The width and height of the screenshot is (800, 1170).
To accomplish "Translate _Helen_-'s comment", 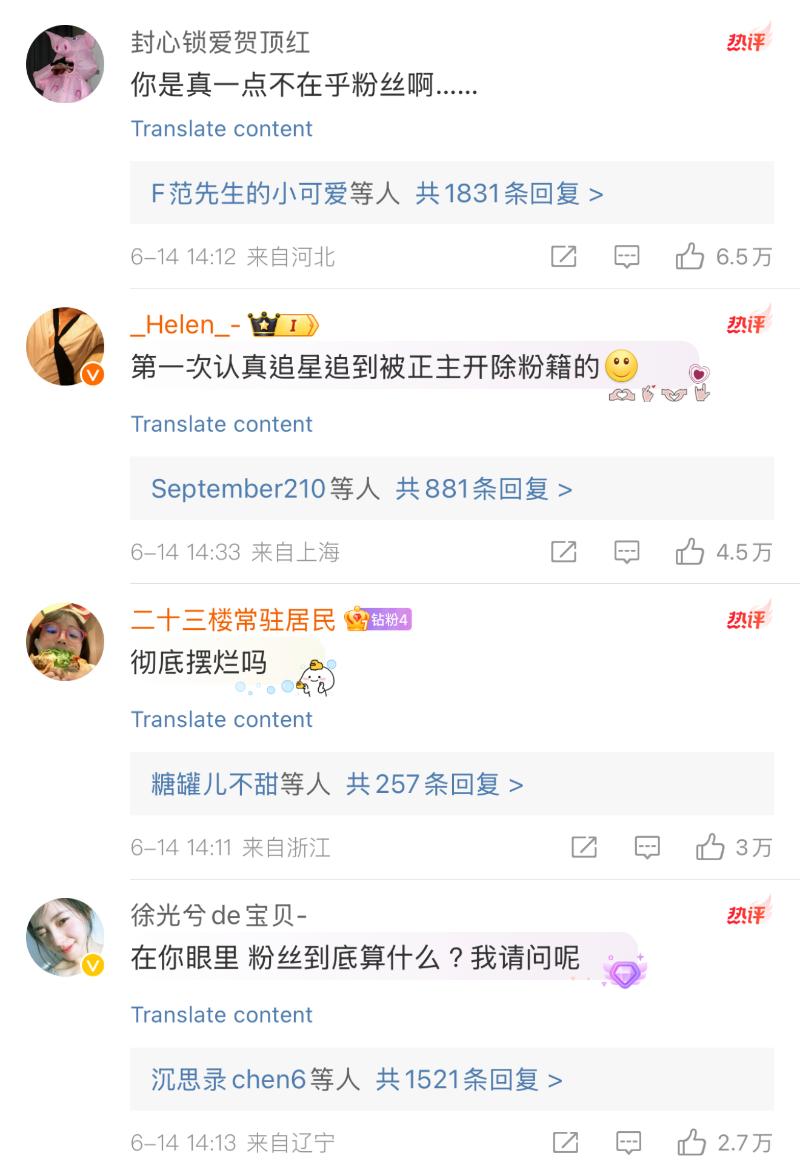I will (x=221, y=424).
